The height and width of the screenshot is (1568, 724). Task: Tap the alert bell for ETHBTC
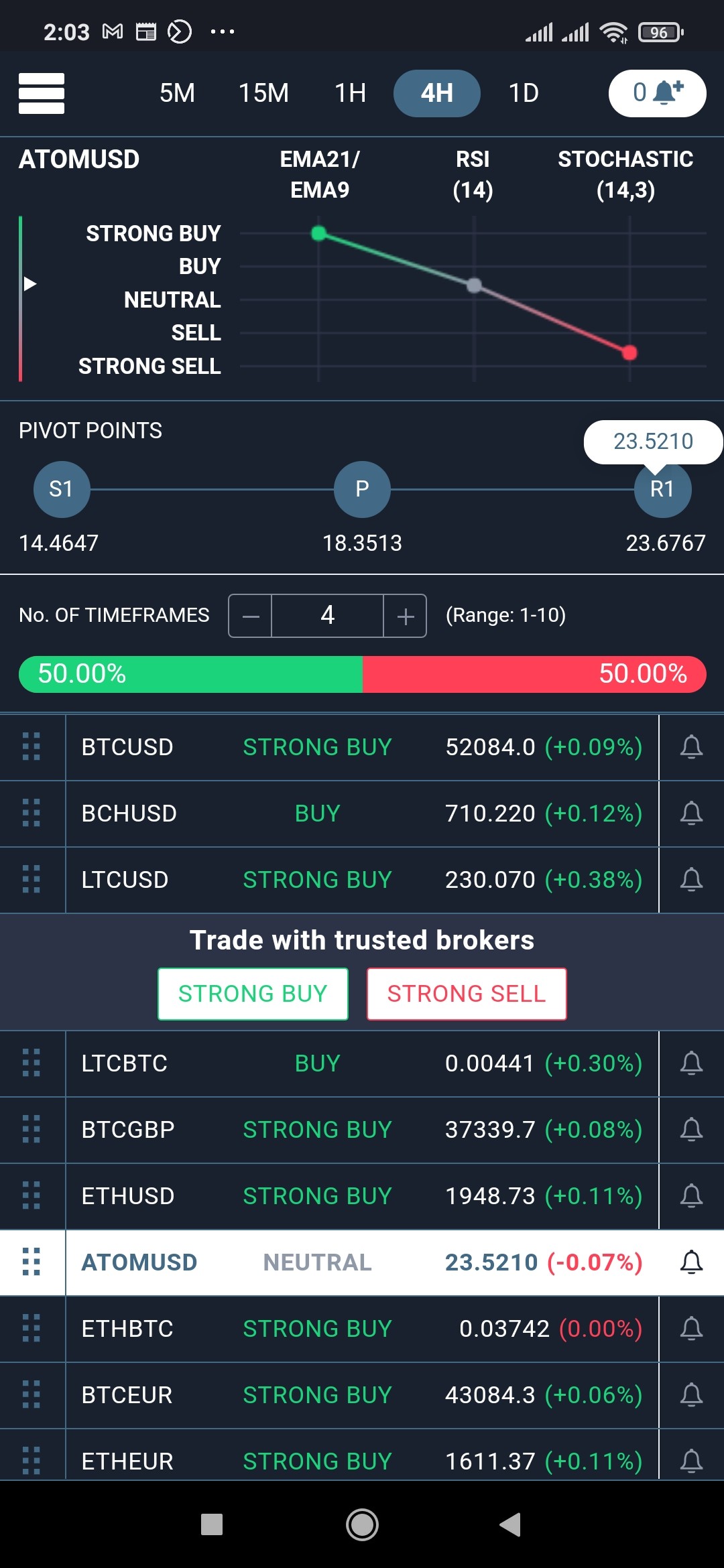[691, 1329]
